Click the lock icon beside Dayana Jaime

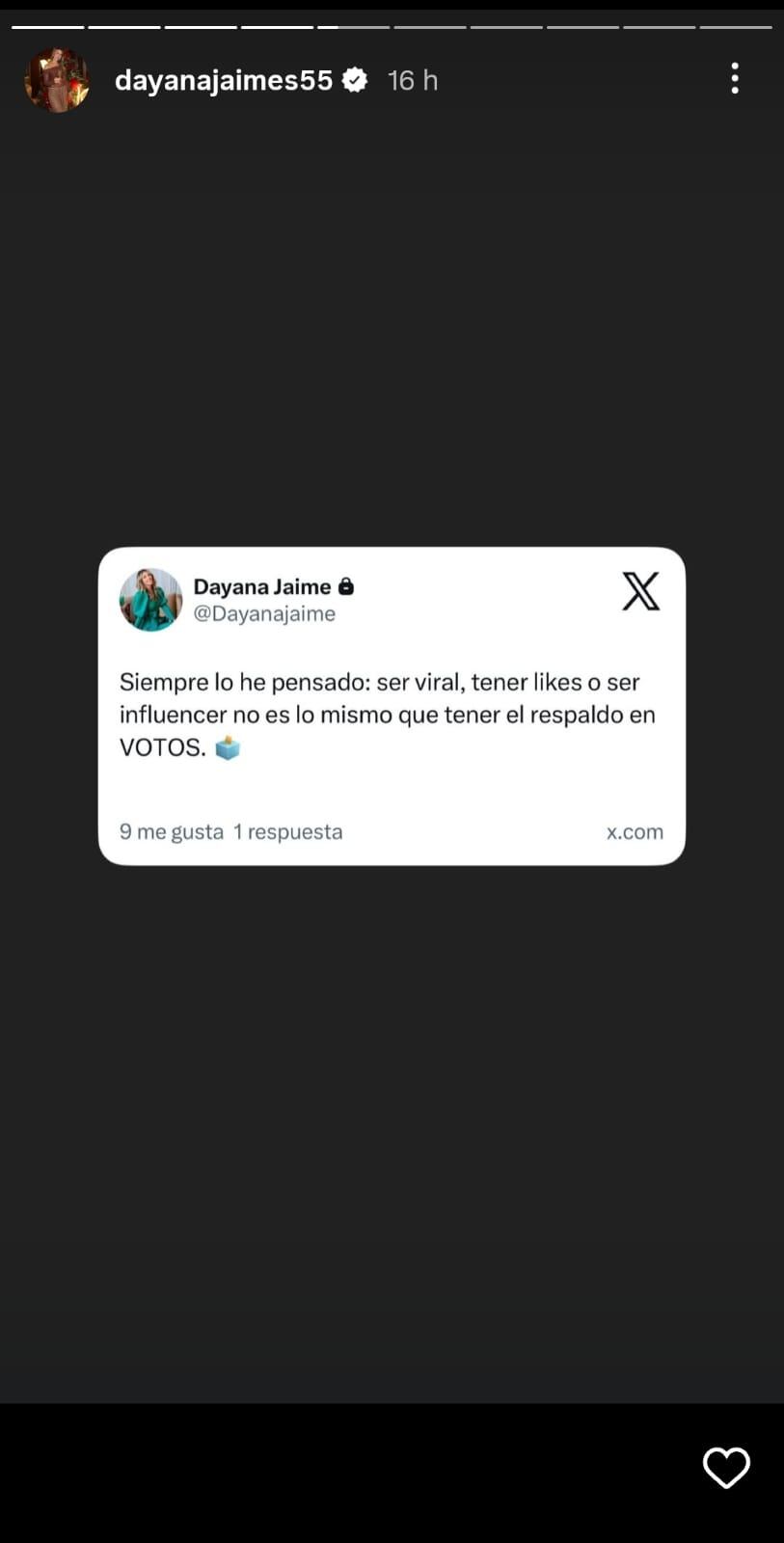pos(348,585)
